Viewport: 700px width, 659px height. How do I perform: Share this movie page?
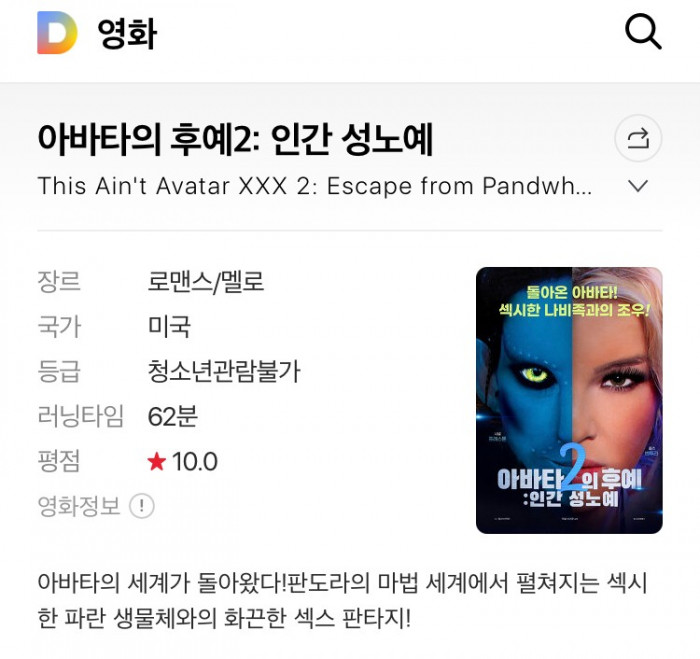(x=638, y=139)
